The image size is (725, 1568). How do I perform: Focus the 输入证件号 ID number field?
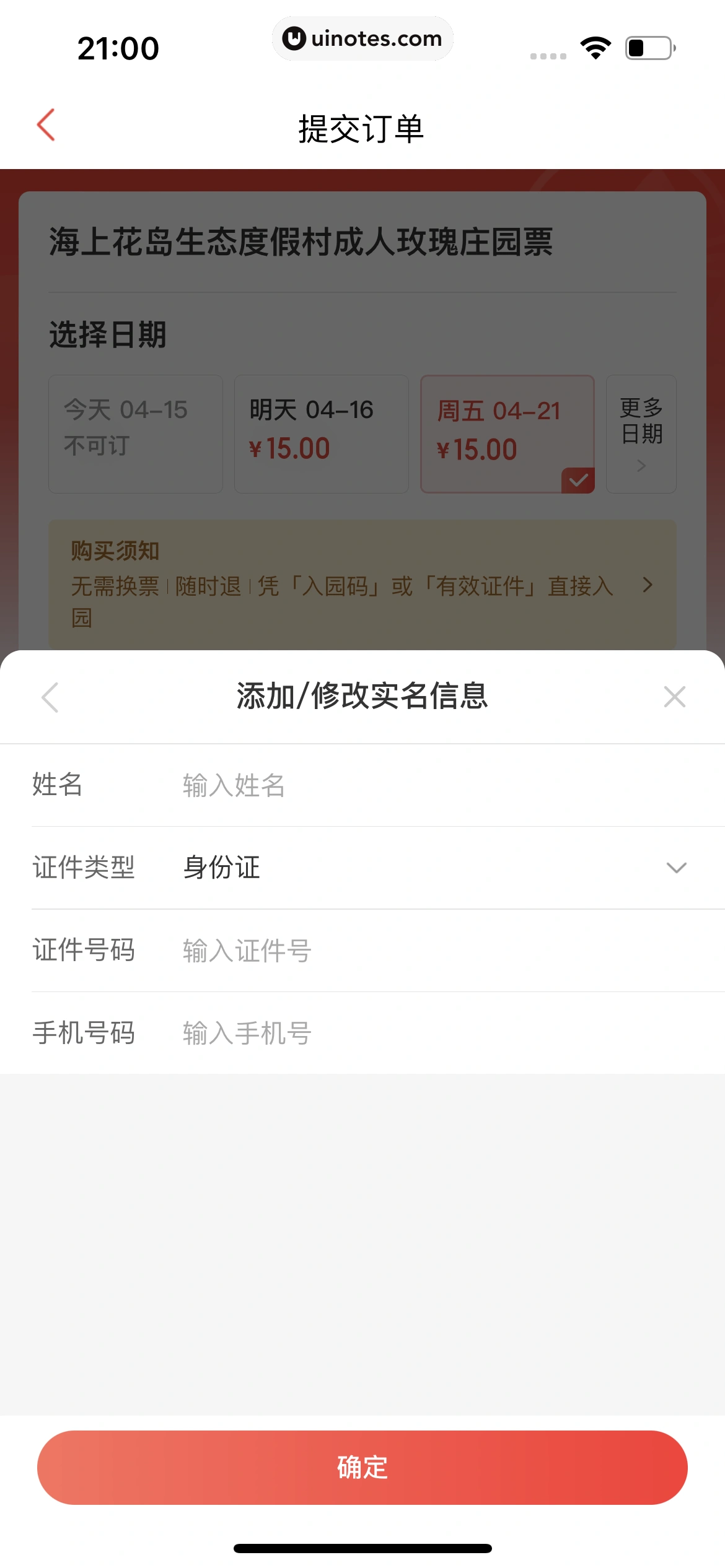[x=434, y=951]
